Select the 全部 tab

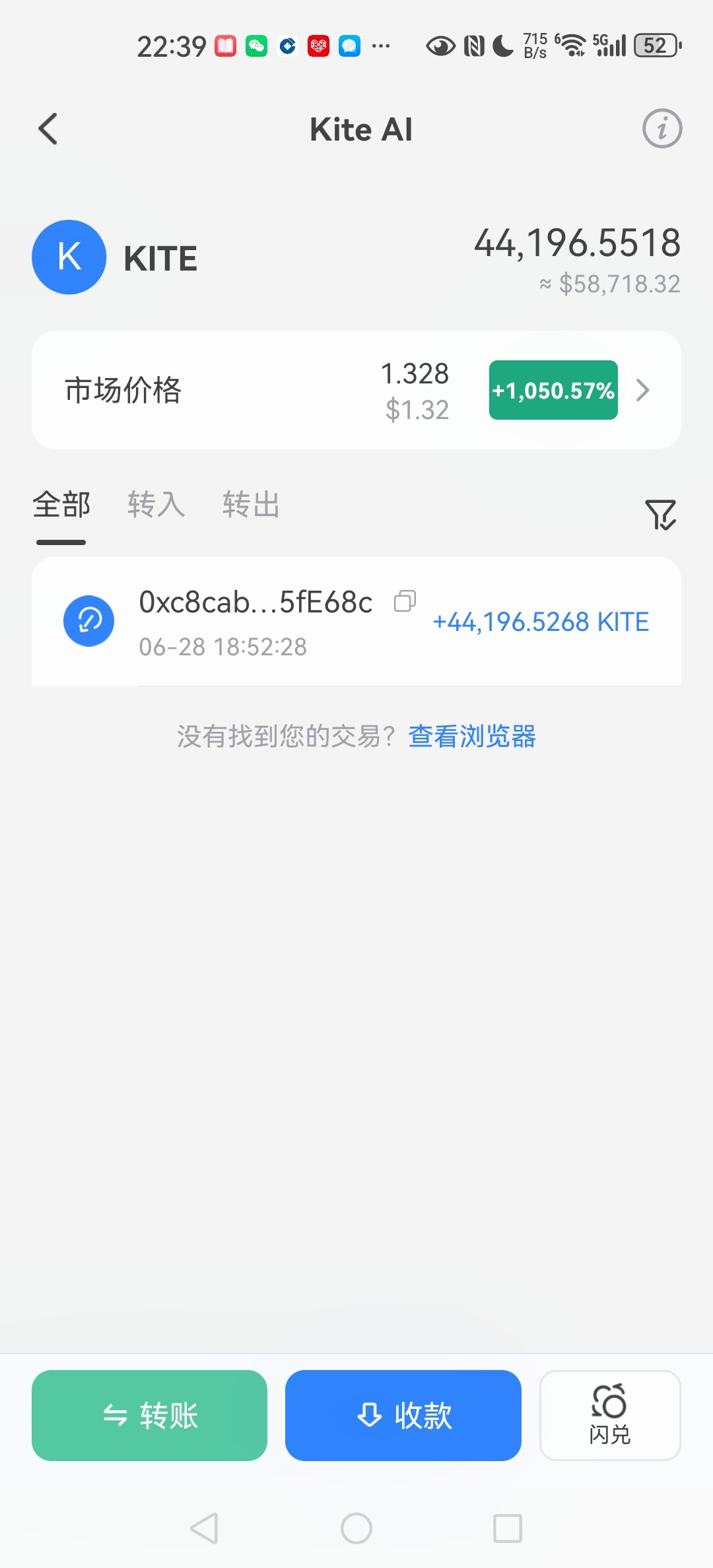point(61,505)
